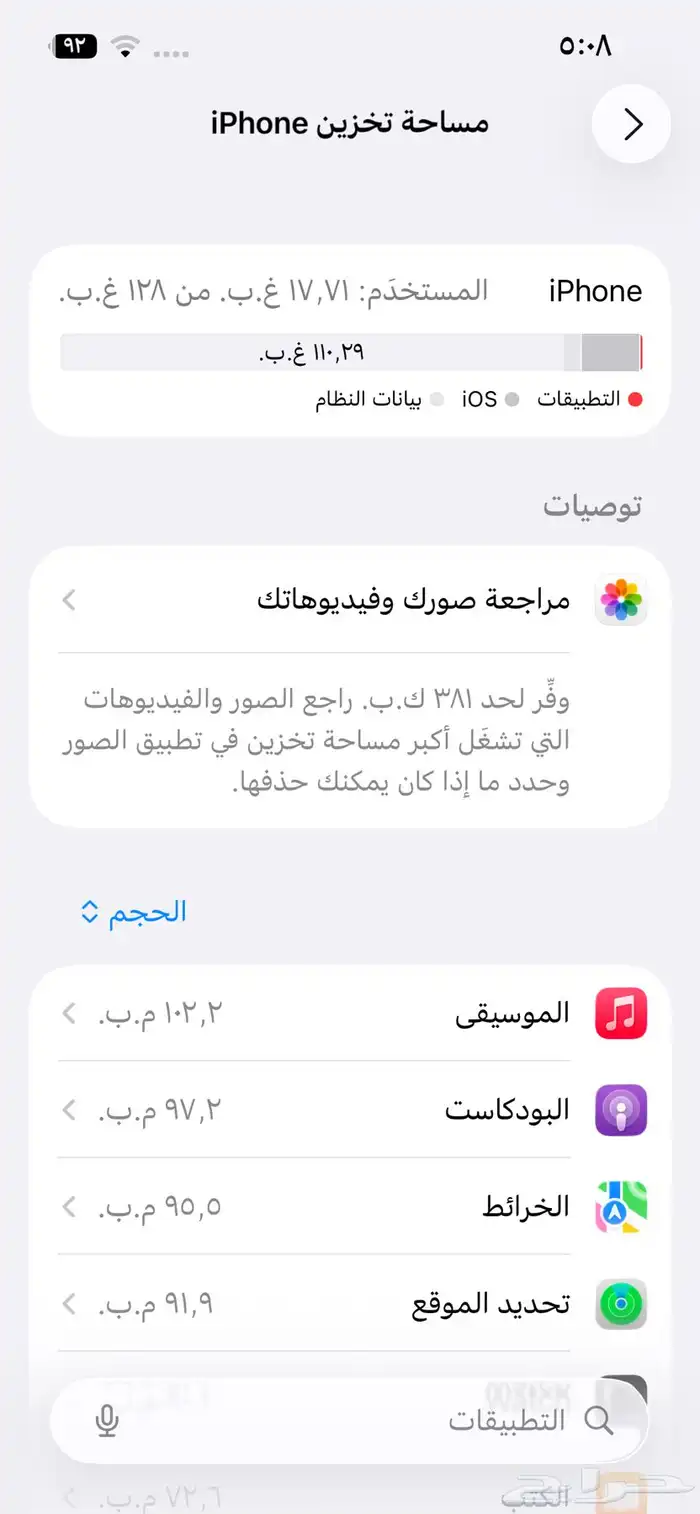This screenshot has height=1514, width=700.
Task: Tap the التطبيقات search field
Action: (400, 1421)
